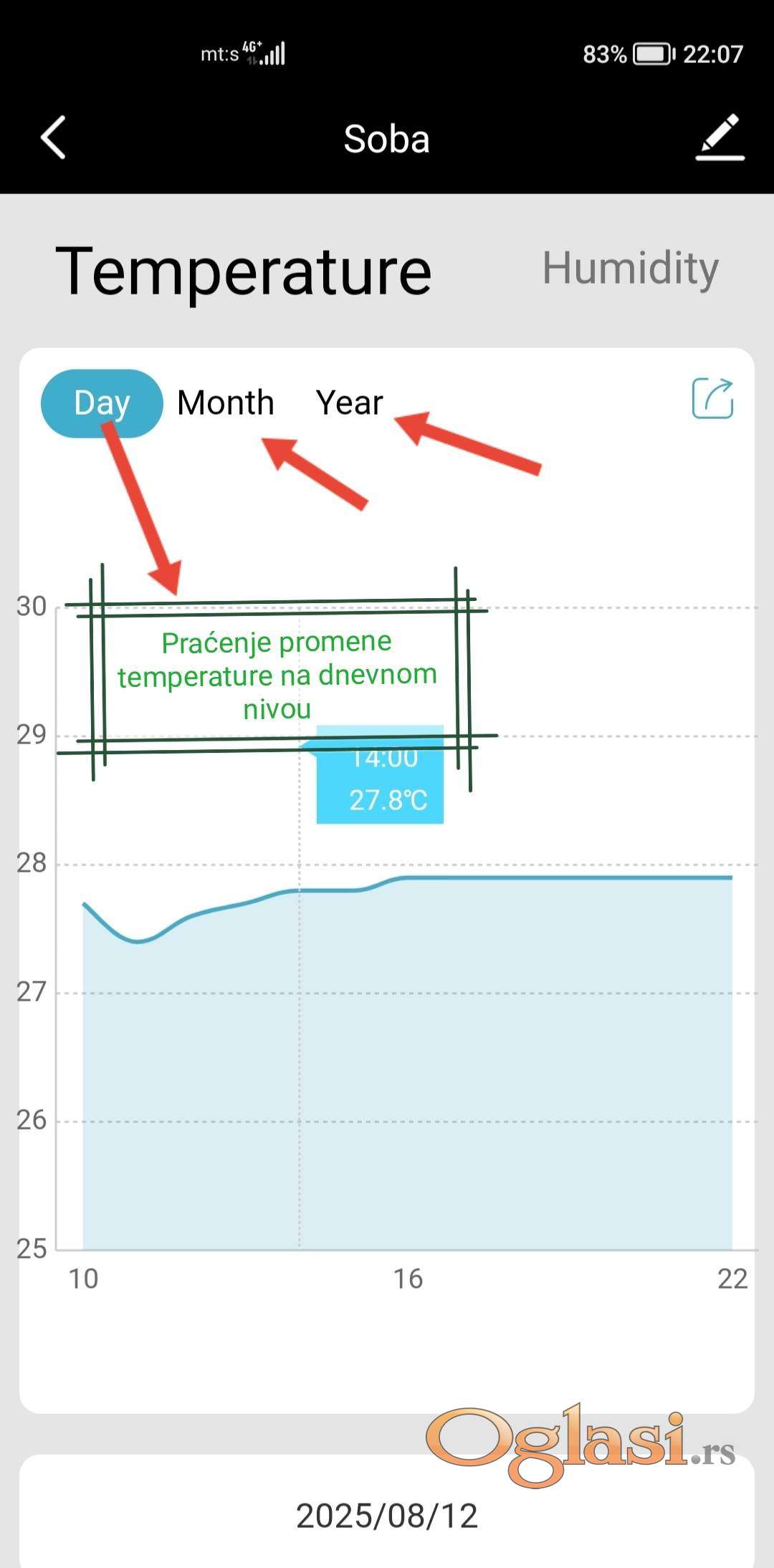Switch the chart to Month view

(226, 403)
